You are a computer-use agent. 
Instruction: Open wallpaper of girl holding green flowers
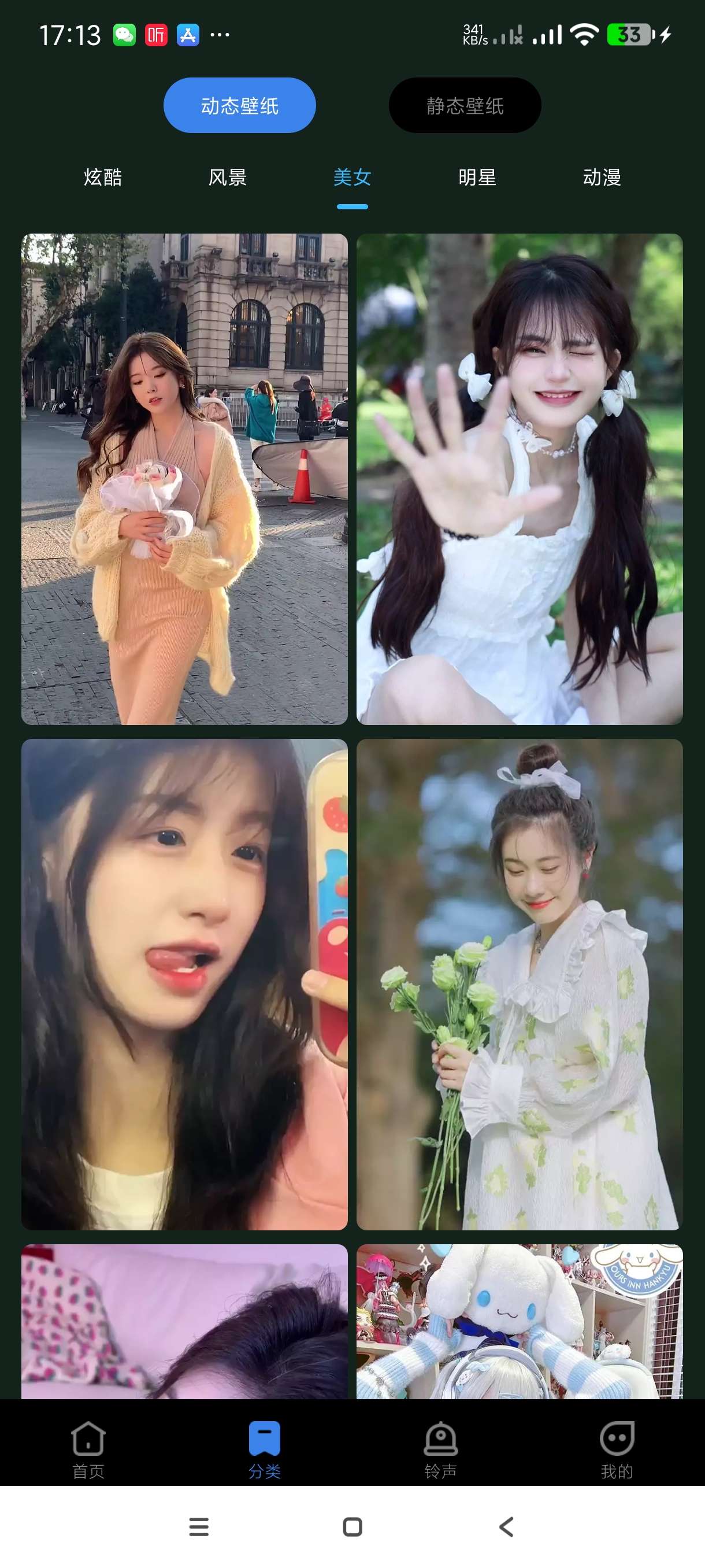[x=519, y=983]
